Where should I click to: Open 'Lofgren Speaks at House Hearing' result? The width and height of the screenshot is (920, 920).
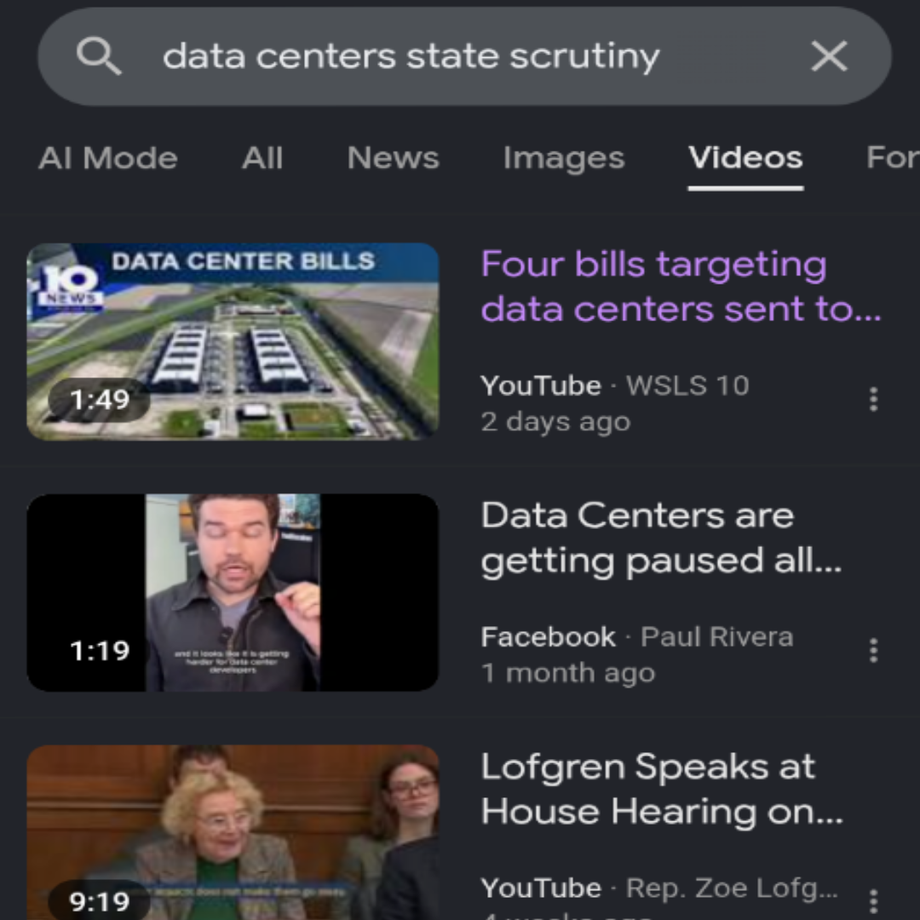[x=661, y=789]
